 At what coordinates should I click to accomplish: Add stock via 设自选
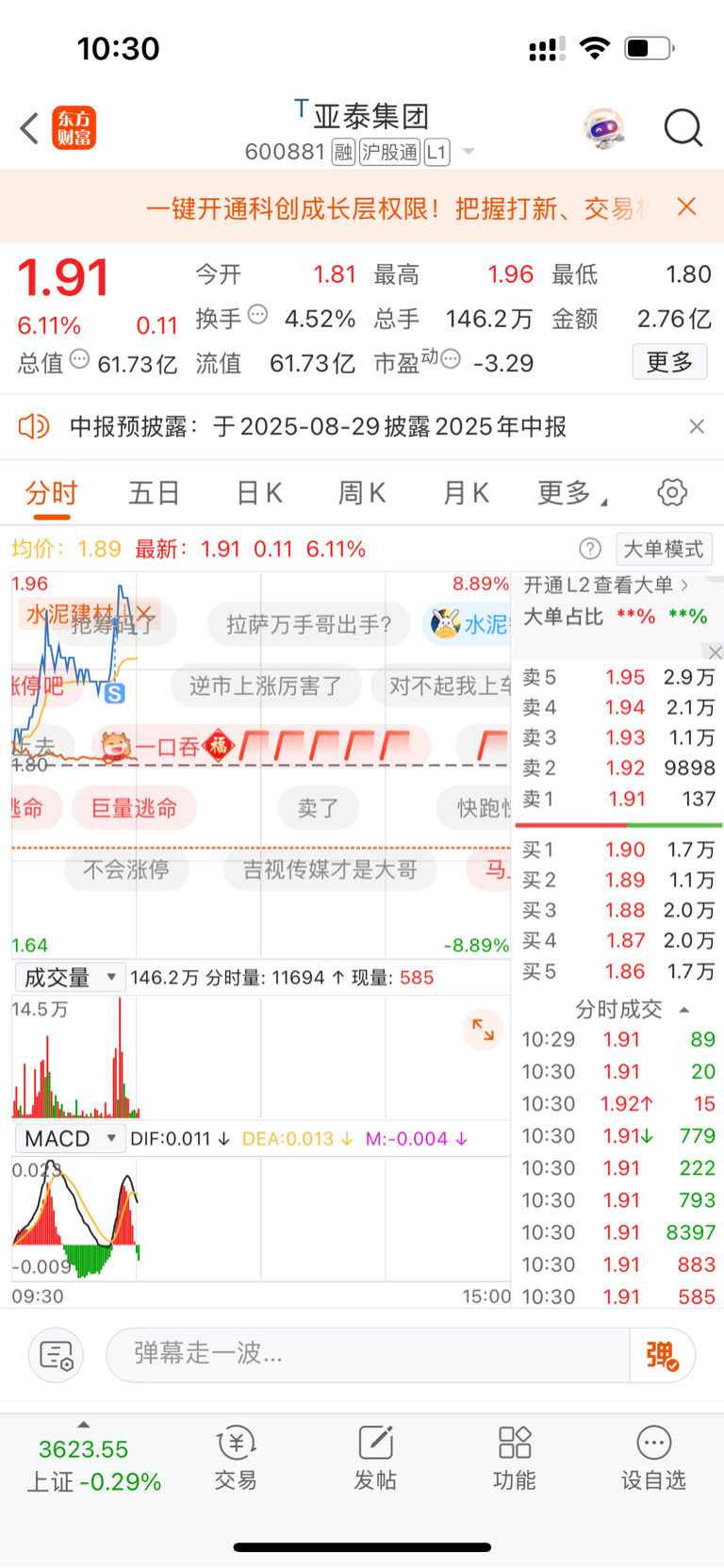(653, 1459)
